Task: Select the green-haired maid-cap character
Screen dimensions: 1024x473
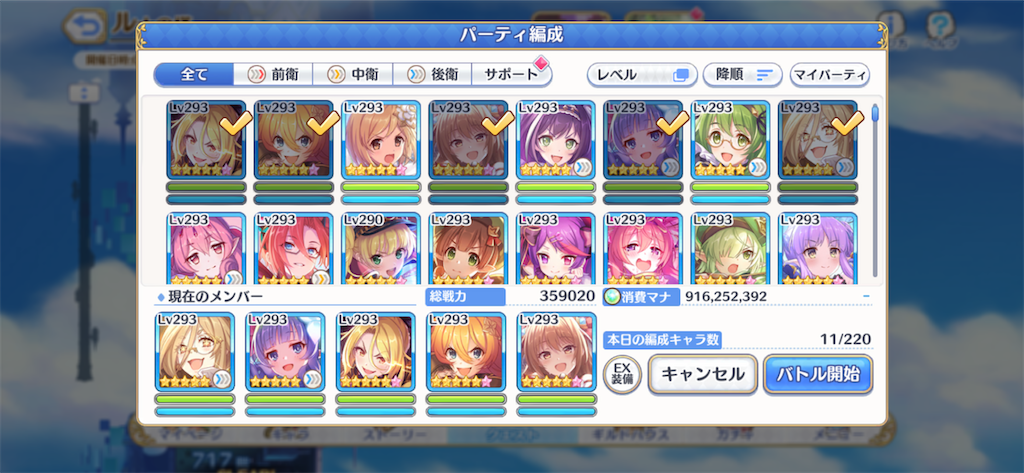Action: pos(730,250)
